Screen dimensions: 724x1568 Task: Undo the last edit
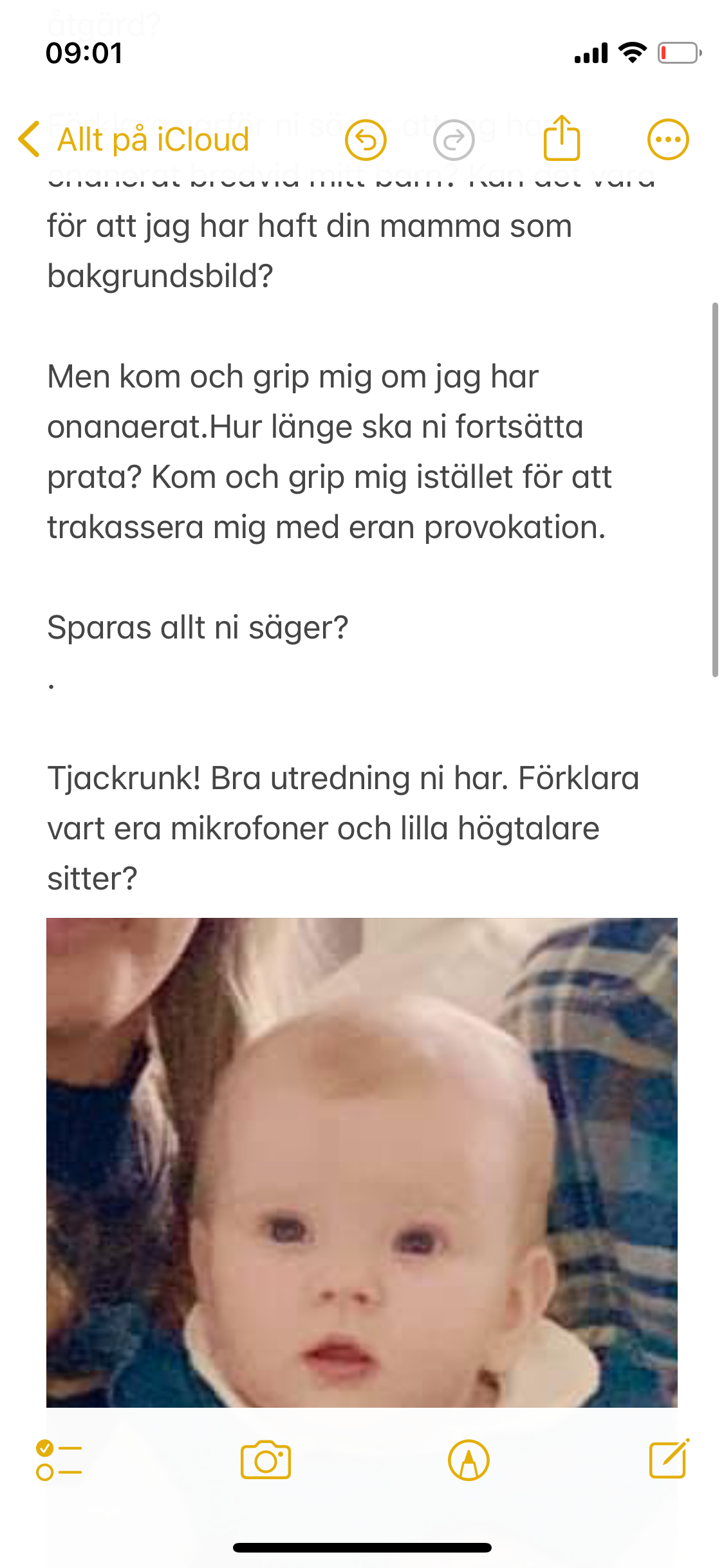366,140
